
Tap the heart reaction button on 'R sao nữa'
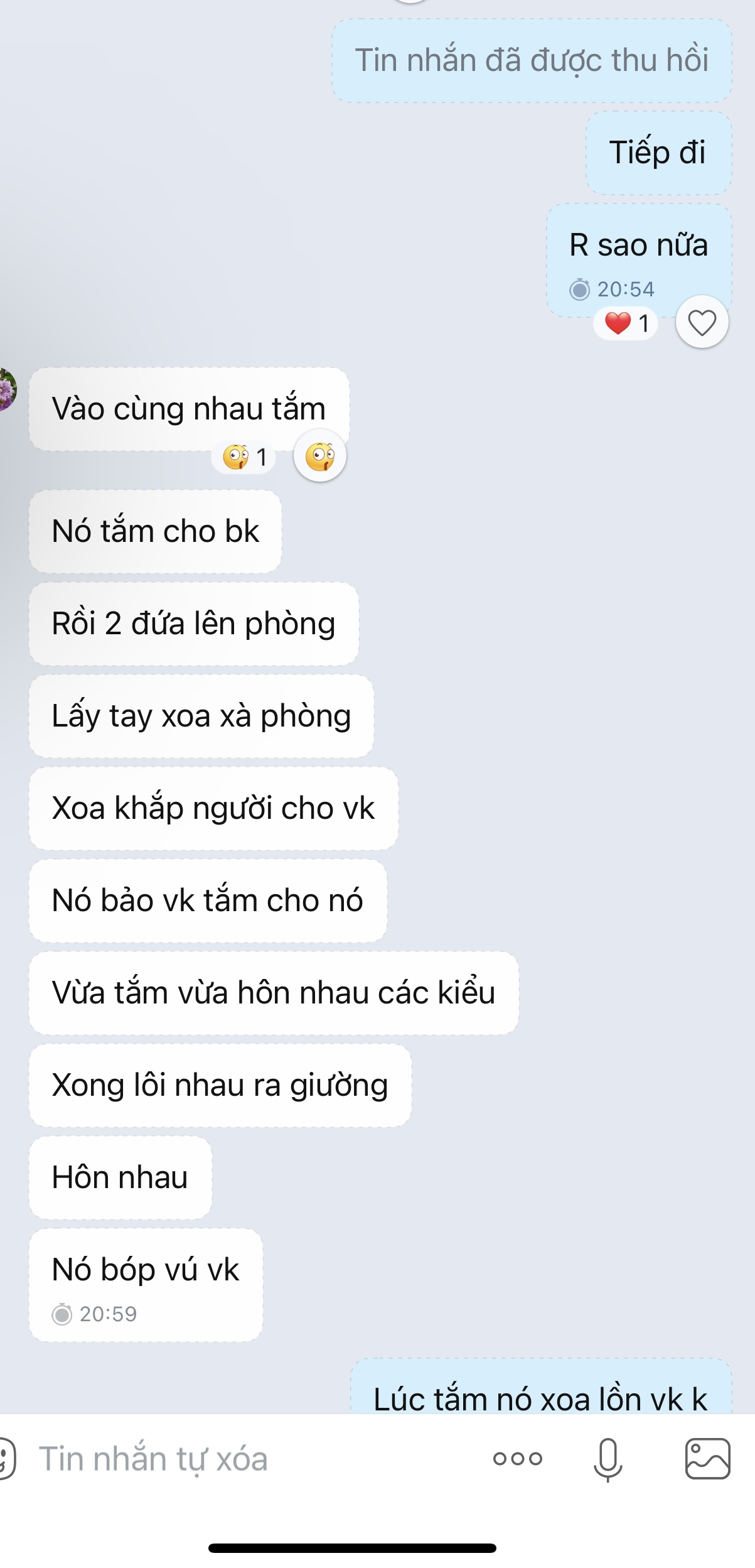pos(702,323)
